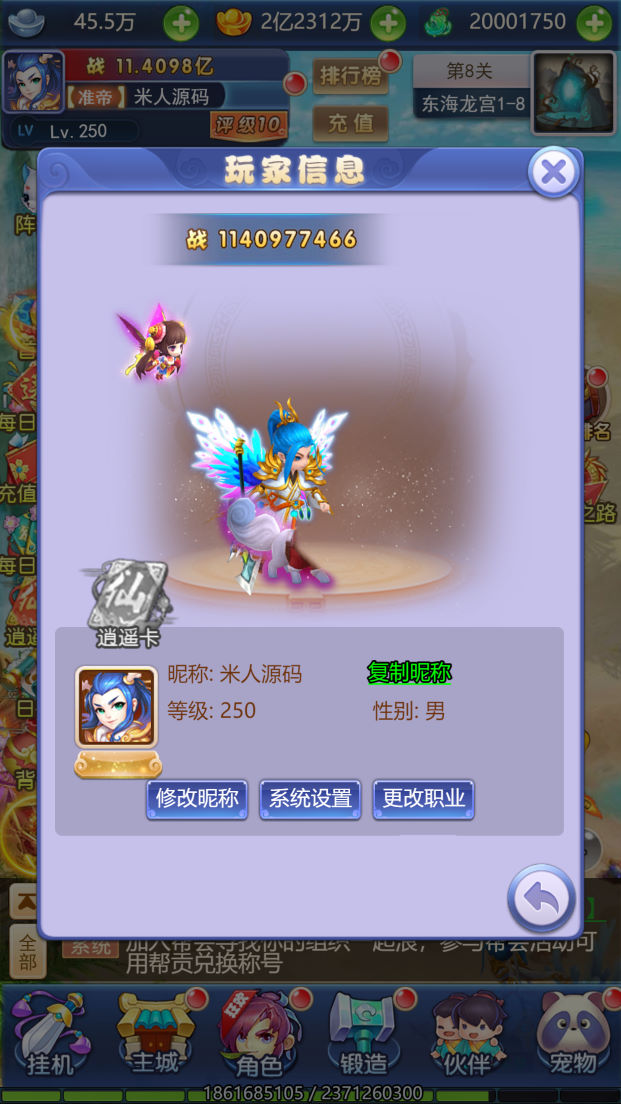621x1104 pixels.
Task: Open the 排行榜 leaderboard
Action: [350, 76]
